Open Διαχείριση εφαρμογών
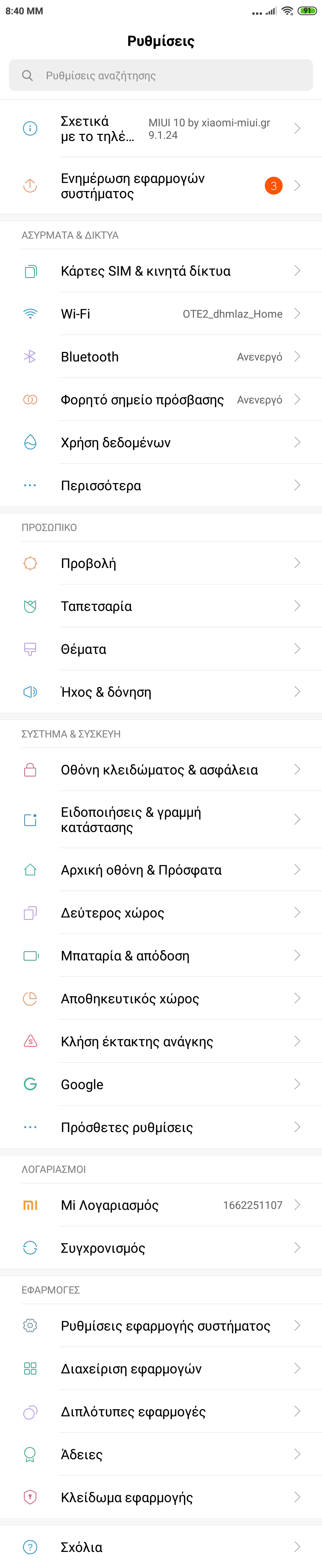Image resolution: width=322 pixels, height=1568 pixels. click(161, 1368)
